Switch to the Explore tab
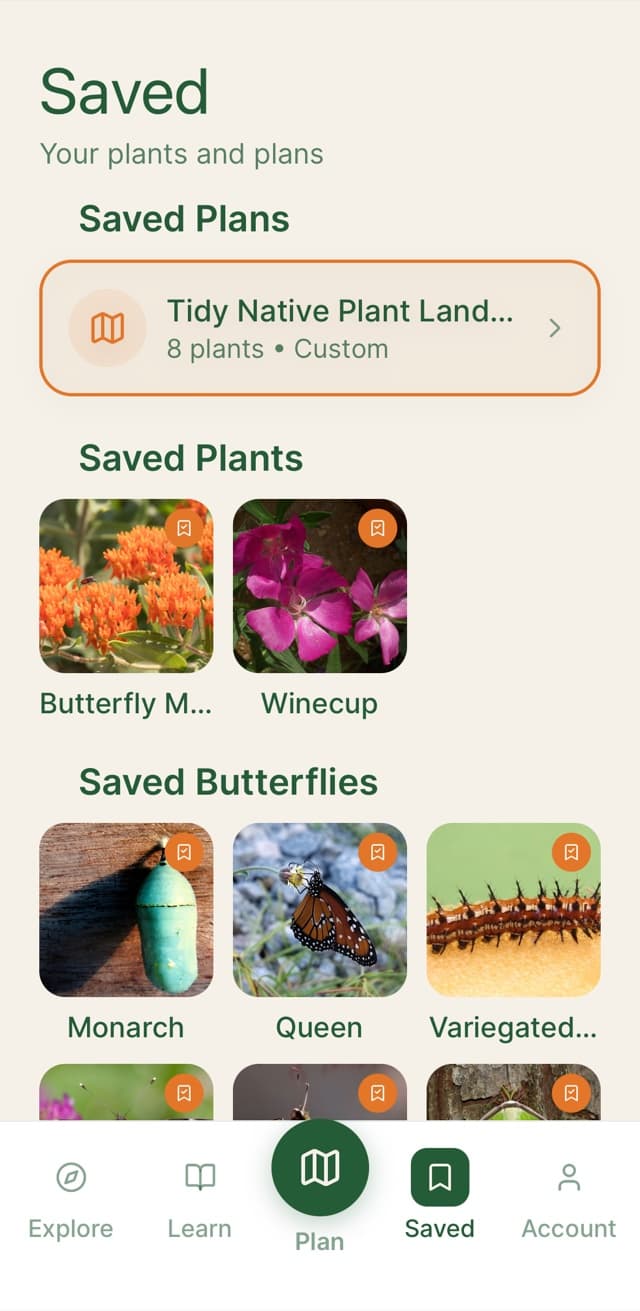The image size is (640, 1311). point(71,1198)
